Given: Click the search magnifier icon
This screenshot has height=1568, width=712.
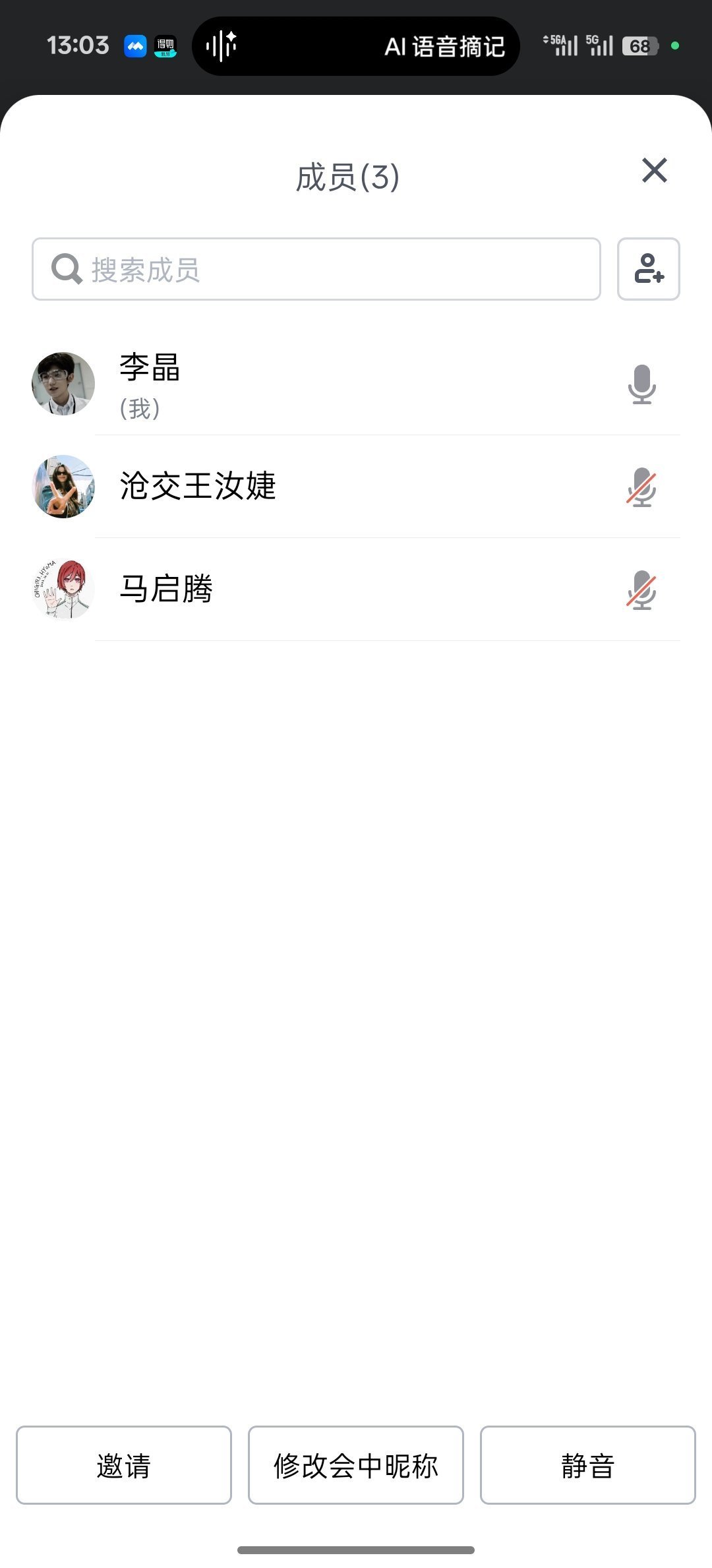Looking at the screenshot, I should pyautogui.click(x=66, y=268).
